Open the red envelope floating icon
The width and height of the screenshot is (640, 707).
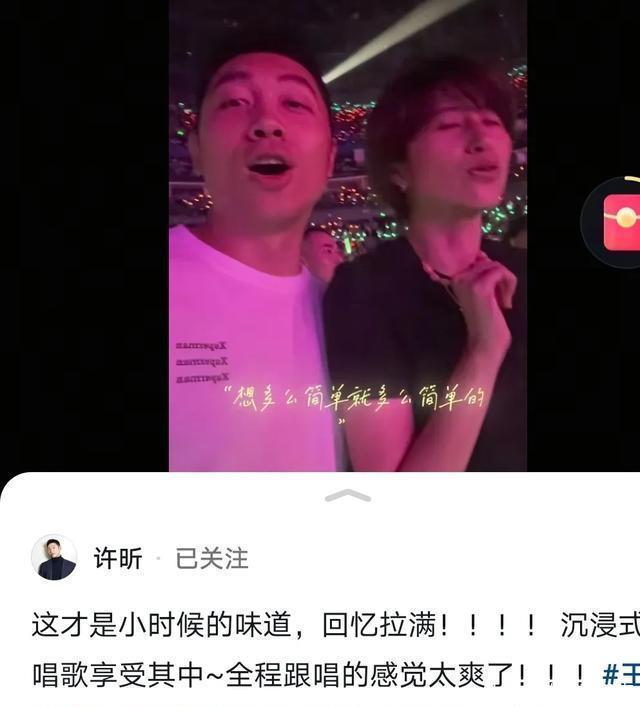[620, 222]
